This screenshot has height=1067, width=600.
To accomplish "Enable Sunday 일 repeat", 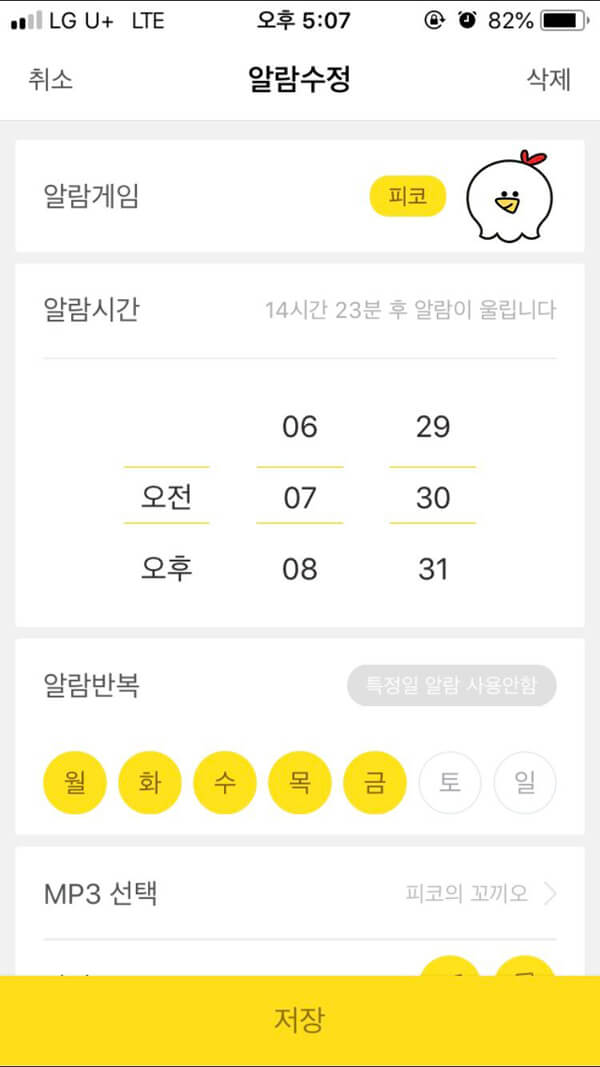I will [x=525, y=782].
